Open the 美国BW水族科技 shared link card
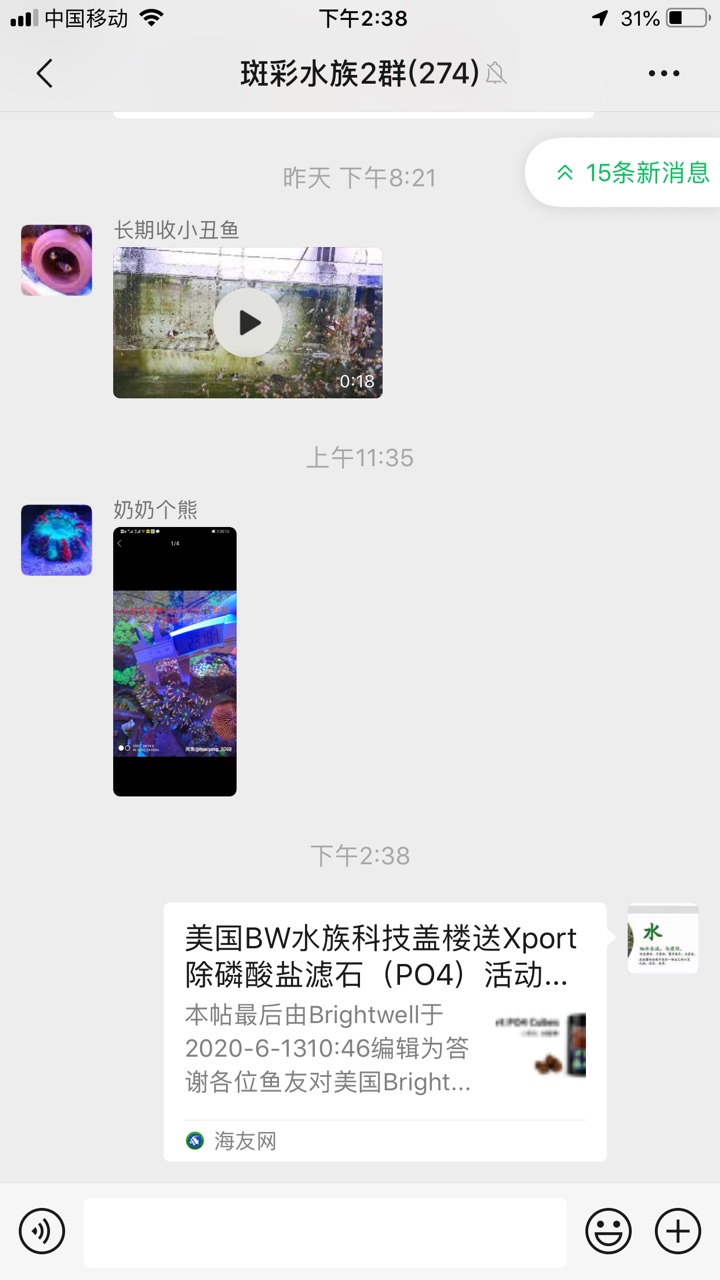 (385, 1030)
